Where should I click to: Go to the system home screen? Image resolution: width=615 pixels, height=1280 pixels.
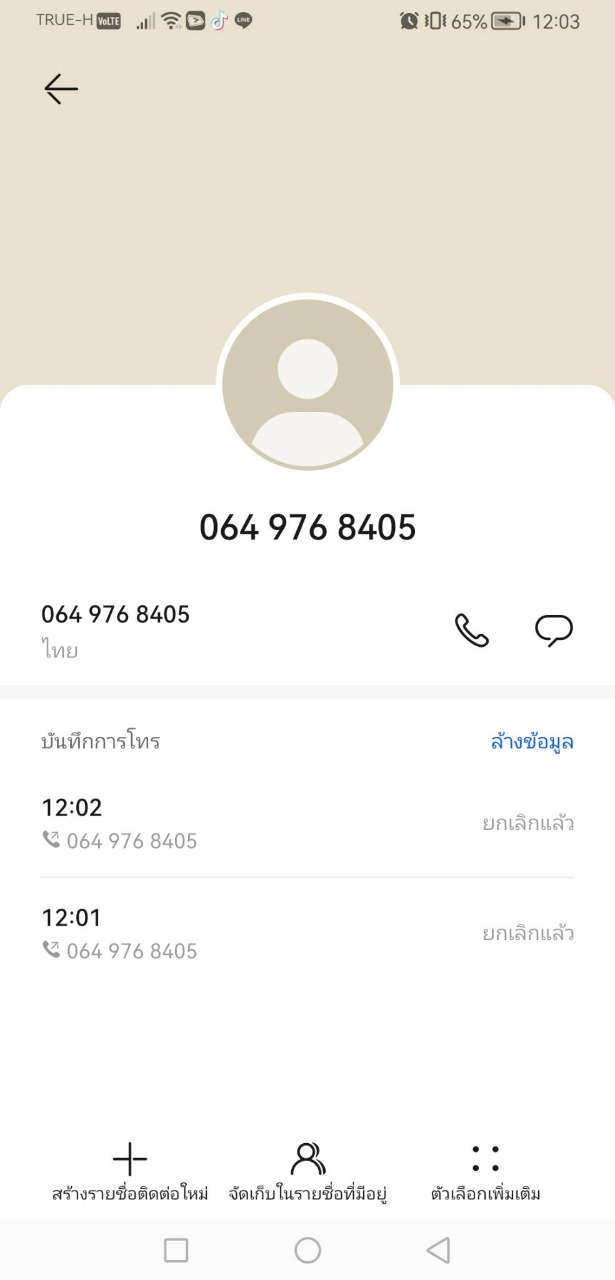coord(308,1250)
